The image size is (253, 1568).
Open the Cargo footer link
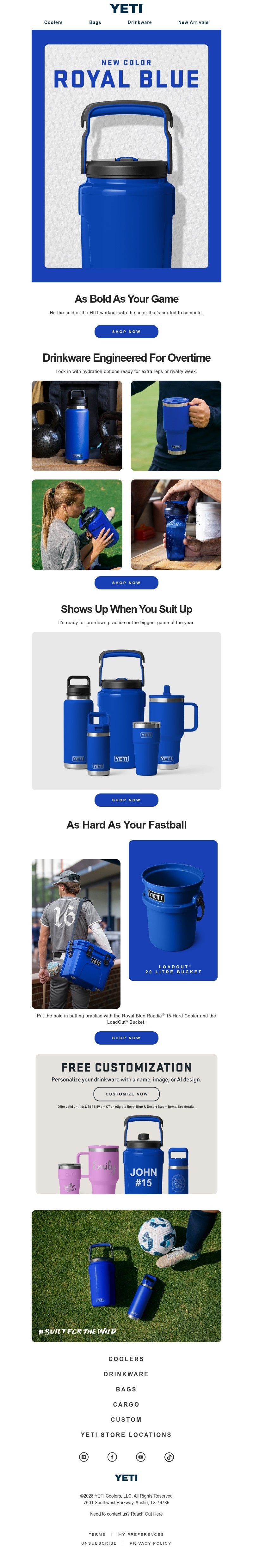click(126, 1404)
